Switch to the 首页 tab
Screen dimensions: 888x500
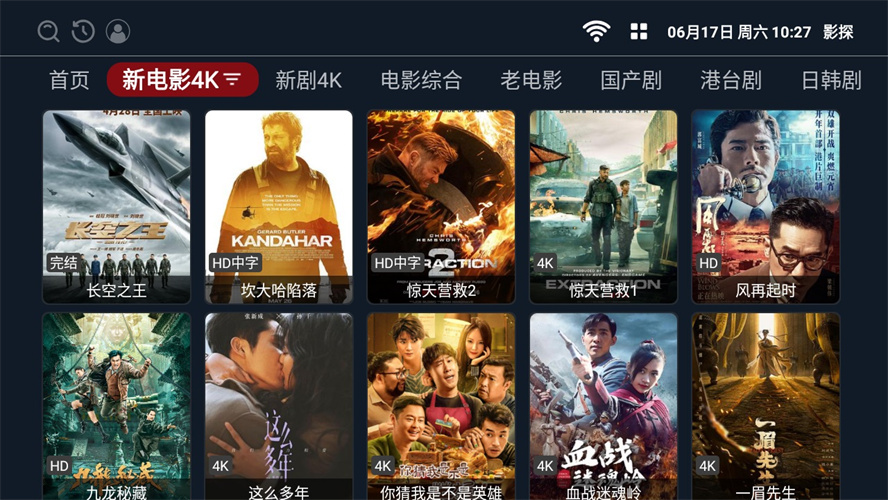tap(70, 80)
